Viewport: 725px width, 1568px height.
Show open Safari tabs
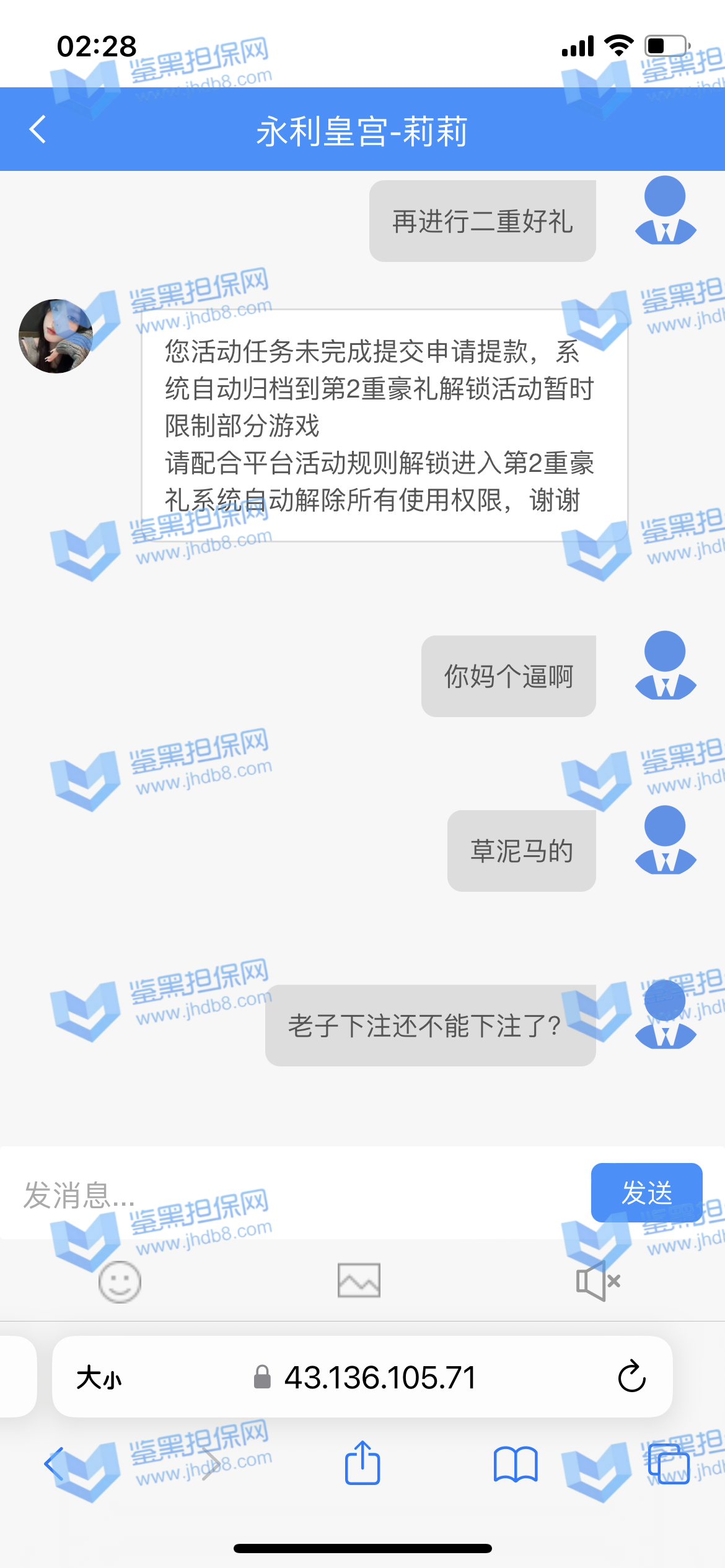coord(669,1464)
